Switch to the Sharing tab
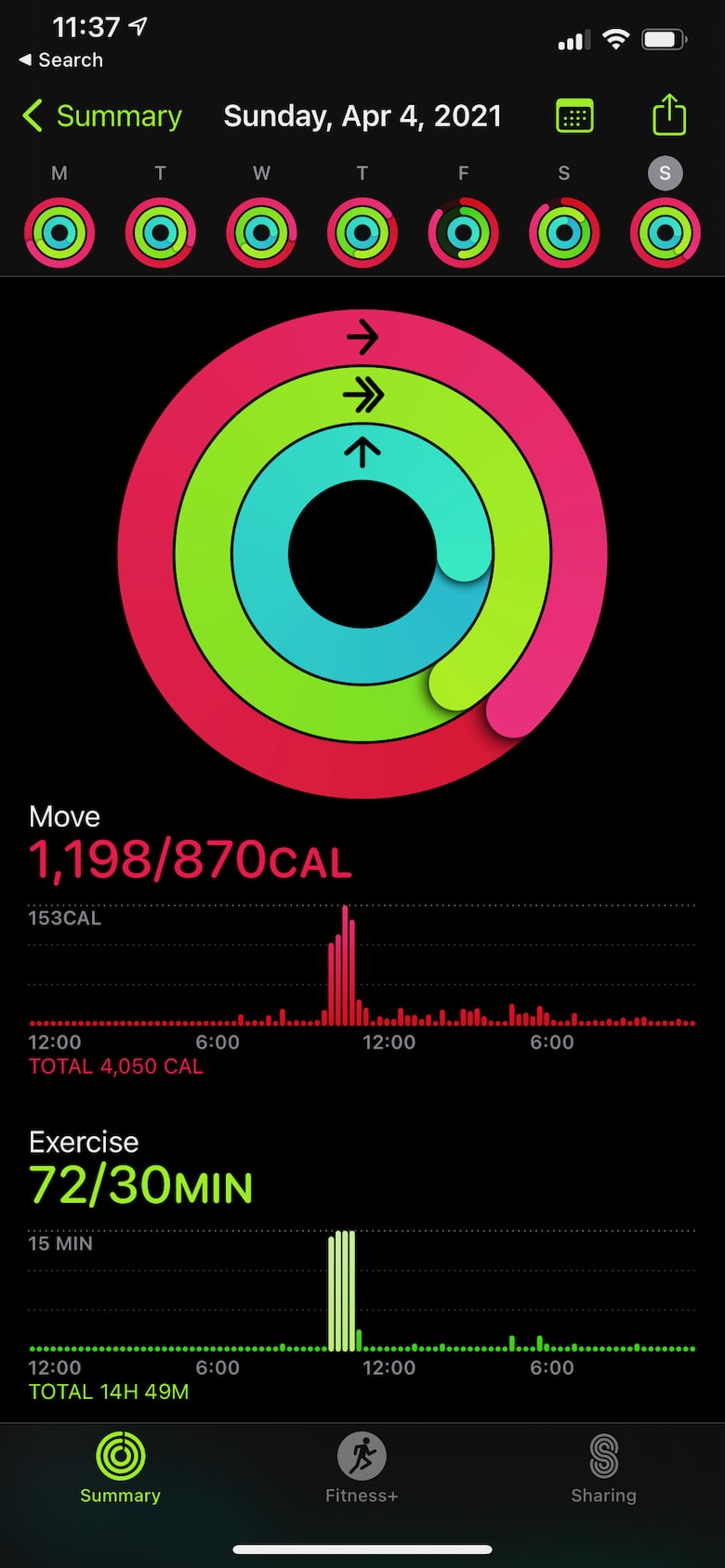Screen dimensions: 725x1568 click(603, 1468)
